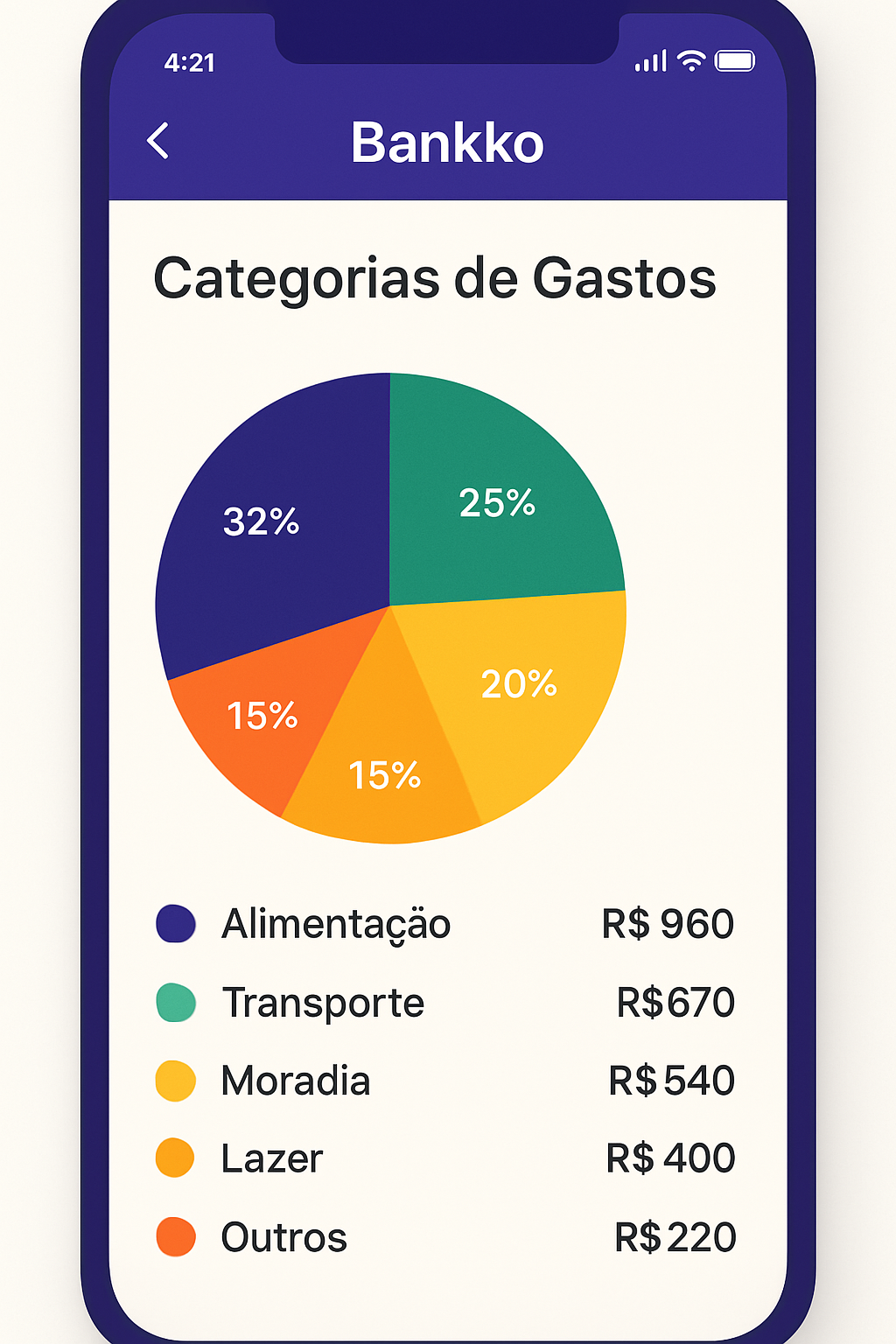The width and height of the screenshot is (896, 1344).
Task: Tap the back arrow in the header
Action: pyautogui.click(x=158, y=140)
